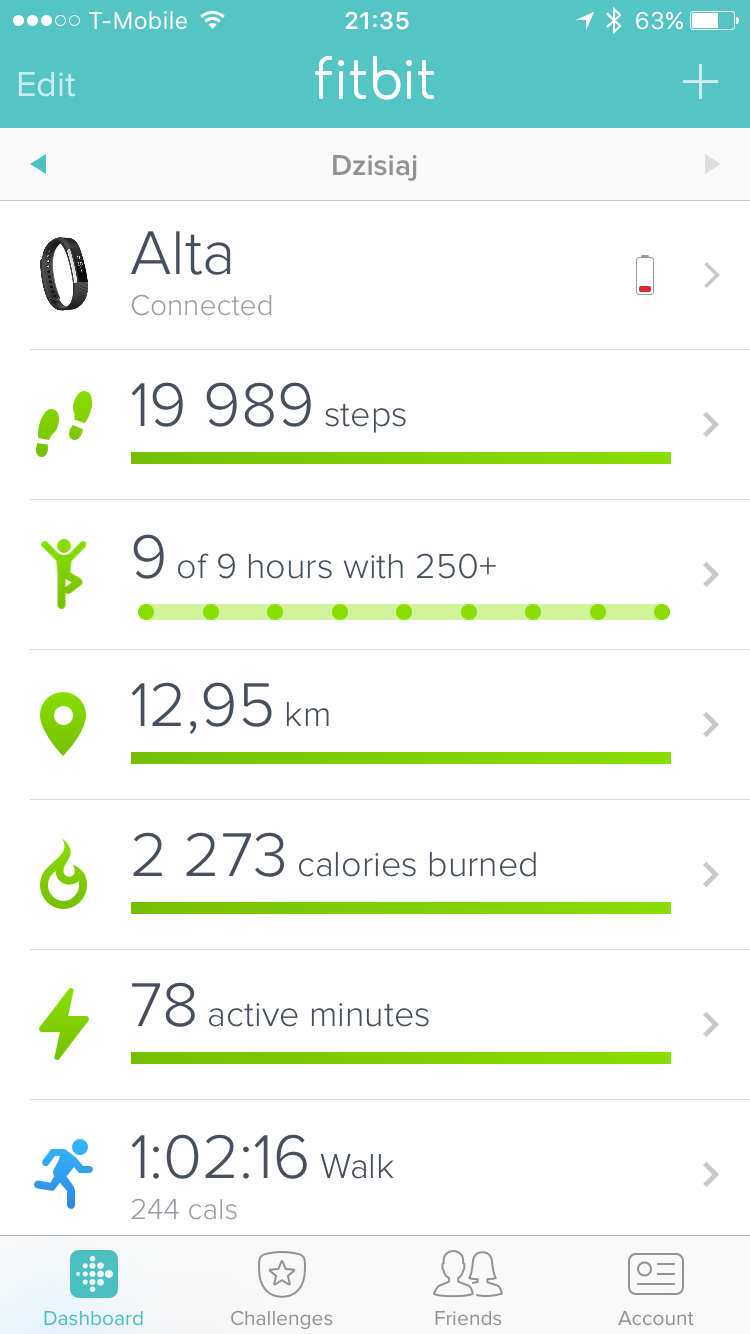
Task: Open the 19 989 steps tile
Action: pos(375,425)
